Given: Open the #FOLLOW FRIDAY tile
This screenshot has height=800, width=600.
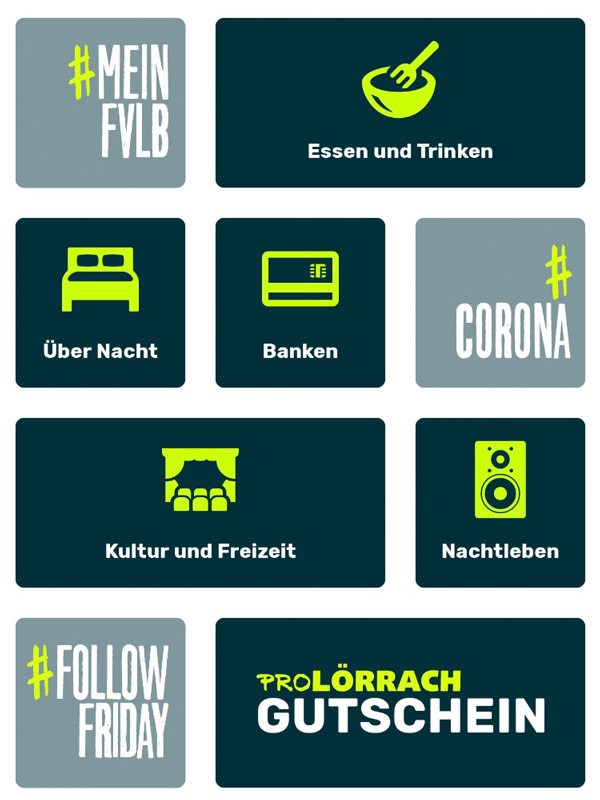Looking at the screenshot, I should click(x=100, y=702).
